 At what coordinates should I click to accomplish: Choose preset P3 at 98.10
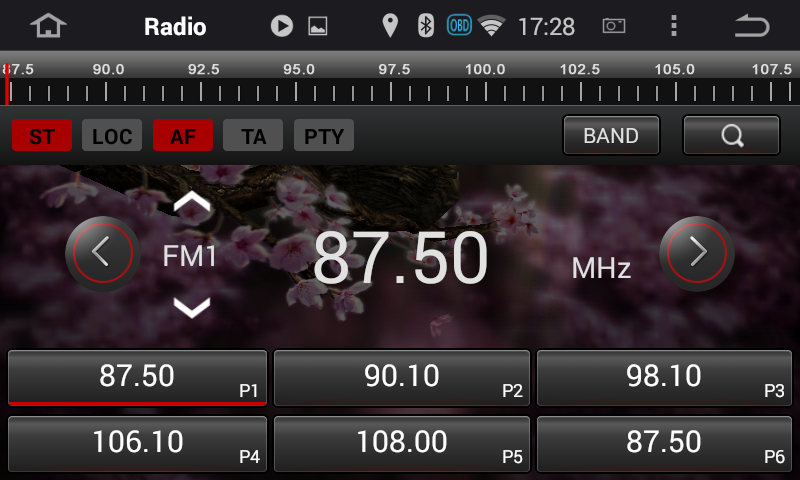click(x=664, y=377)
